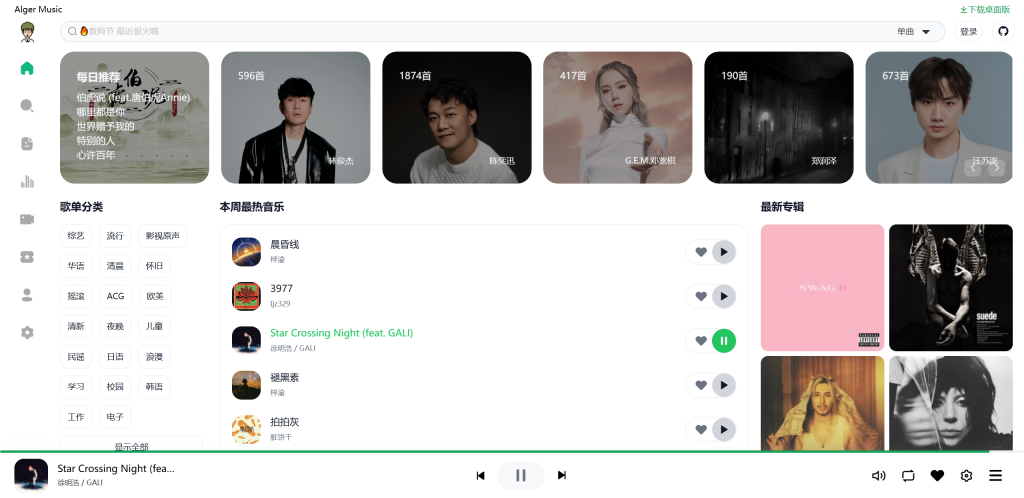This screenshot has width=1024, height=498.
Task: Open the settings gear in the sidebar
Action: pyautogui.click(x=27, y=332)
